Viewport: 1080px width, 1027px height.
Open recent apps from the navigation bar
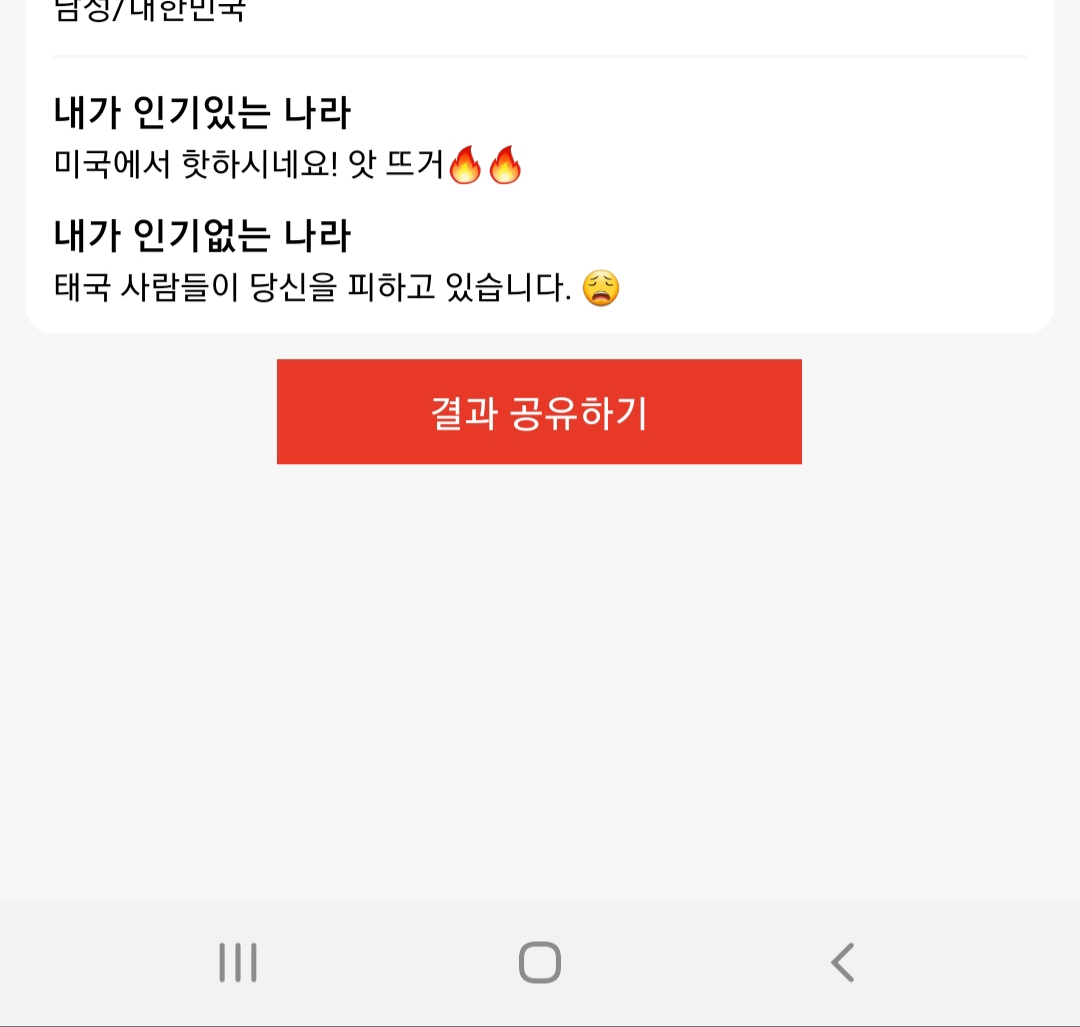point(238,963)
